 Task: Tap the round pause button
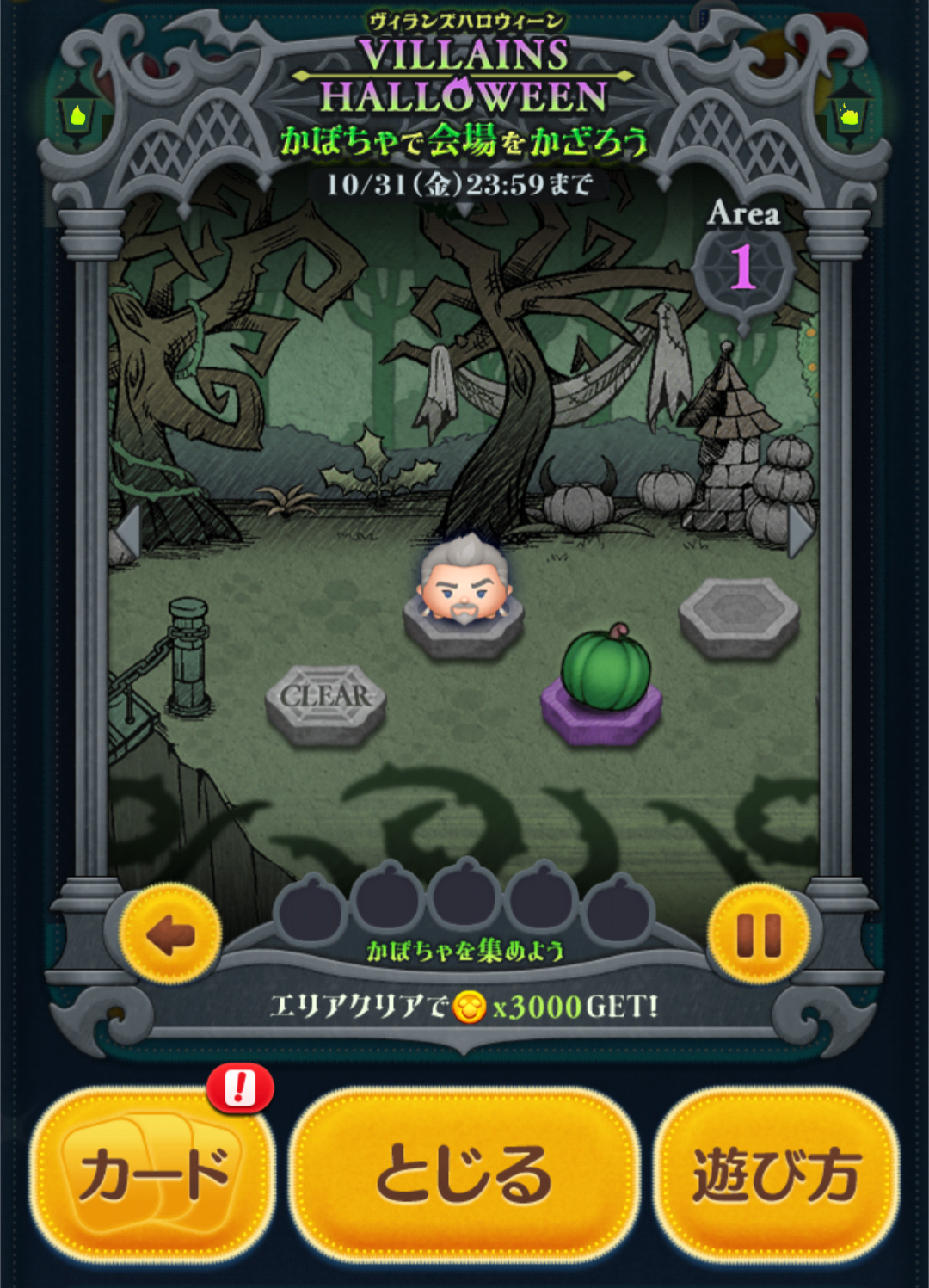758,935
